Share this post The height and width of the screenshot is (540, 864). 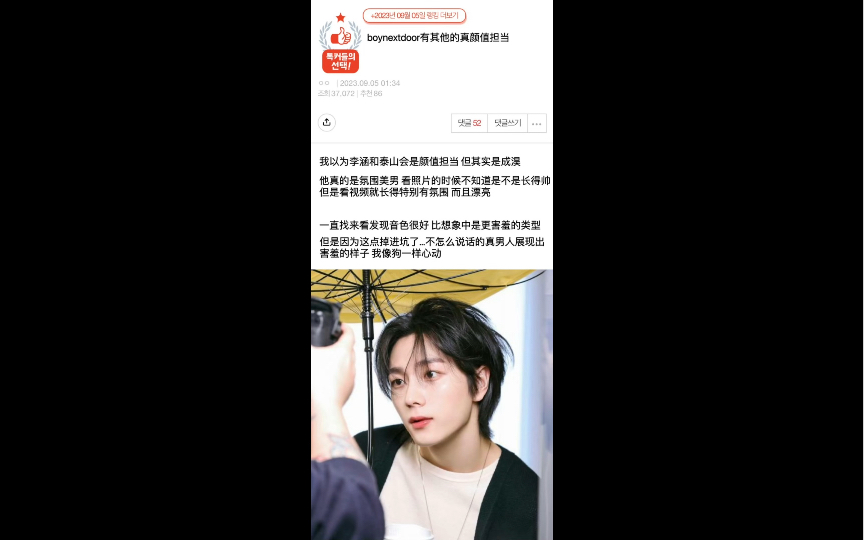(327, 123)
